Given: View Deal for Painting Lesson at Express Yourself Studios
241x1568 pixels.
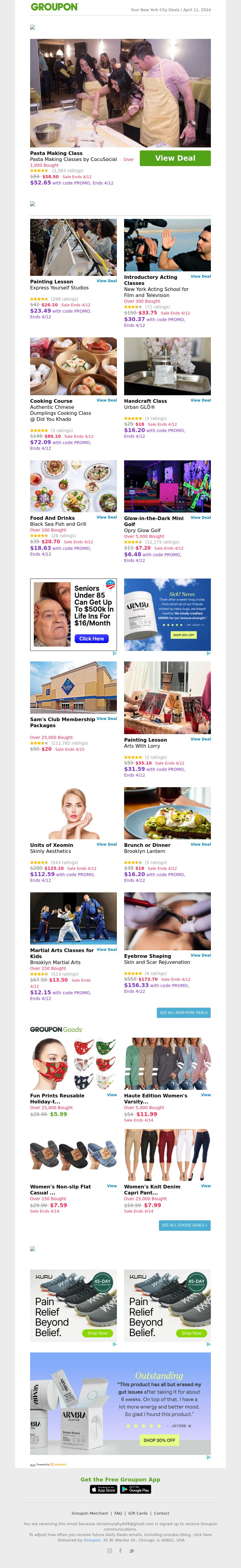Looking at the screenshot, I should click(107, 281).
